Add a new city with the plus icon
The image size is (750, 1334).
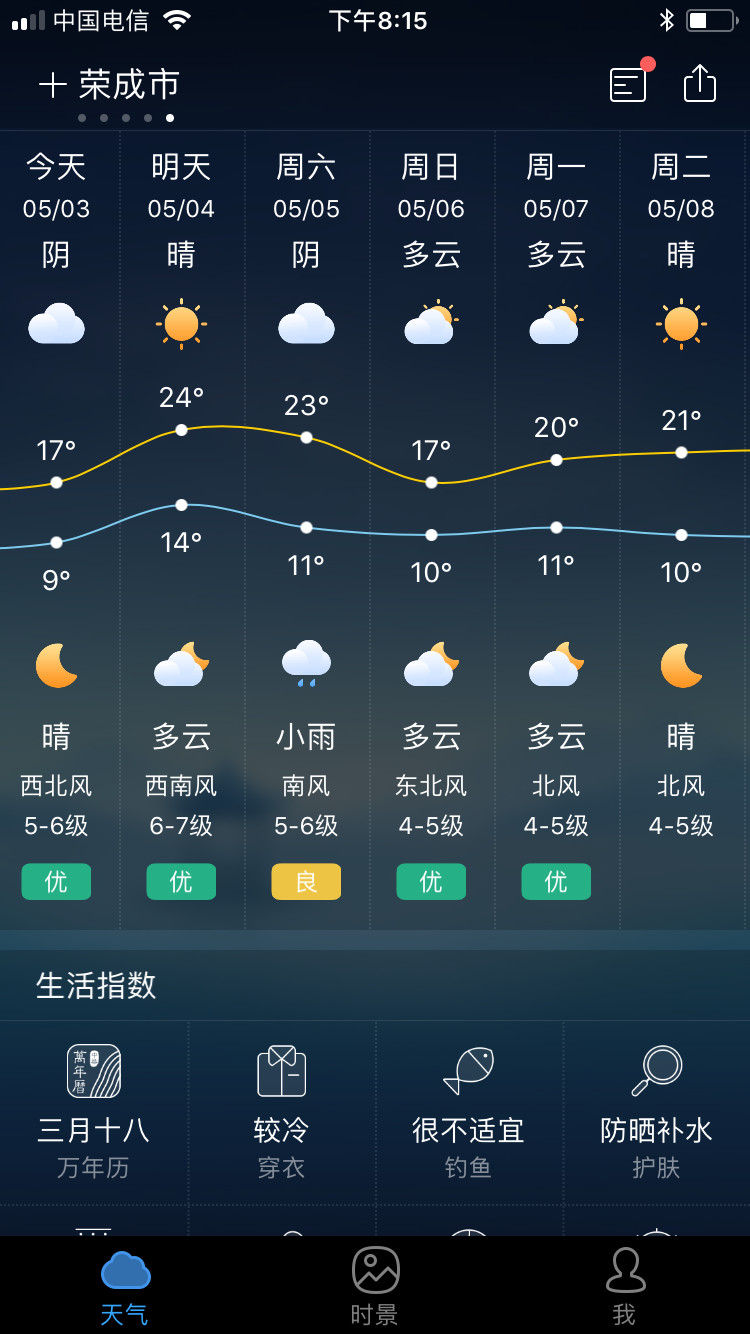pyautogui.click(x=52, y=85)
